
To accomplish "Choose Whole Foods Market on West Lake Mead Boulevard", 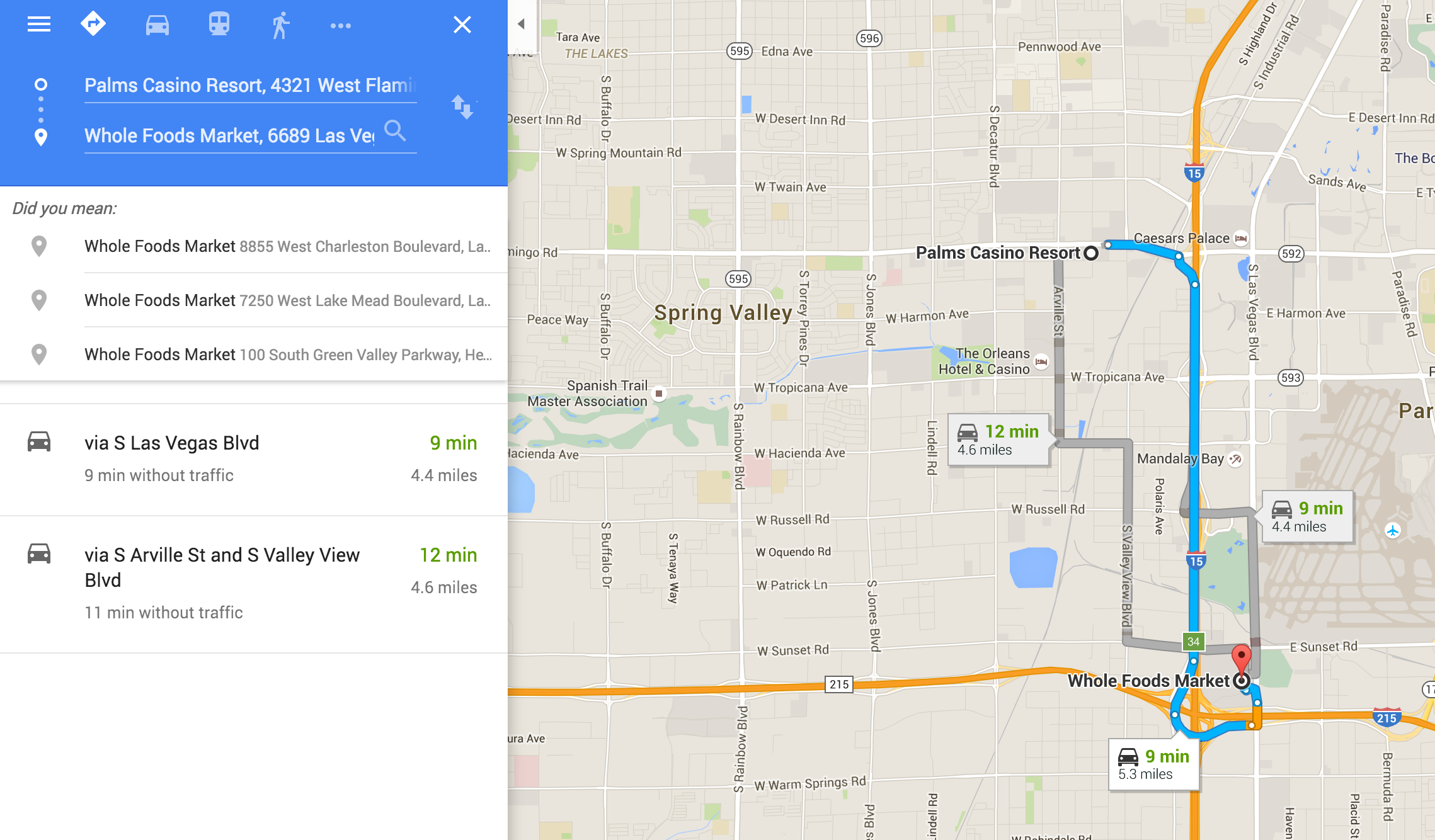I will (287, 300).
